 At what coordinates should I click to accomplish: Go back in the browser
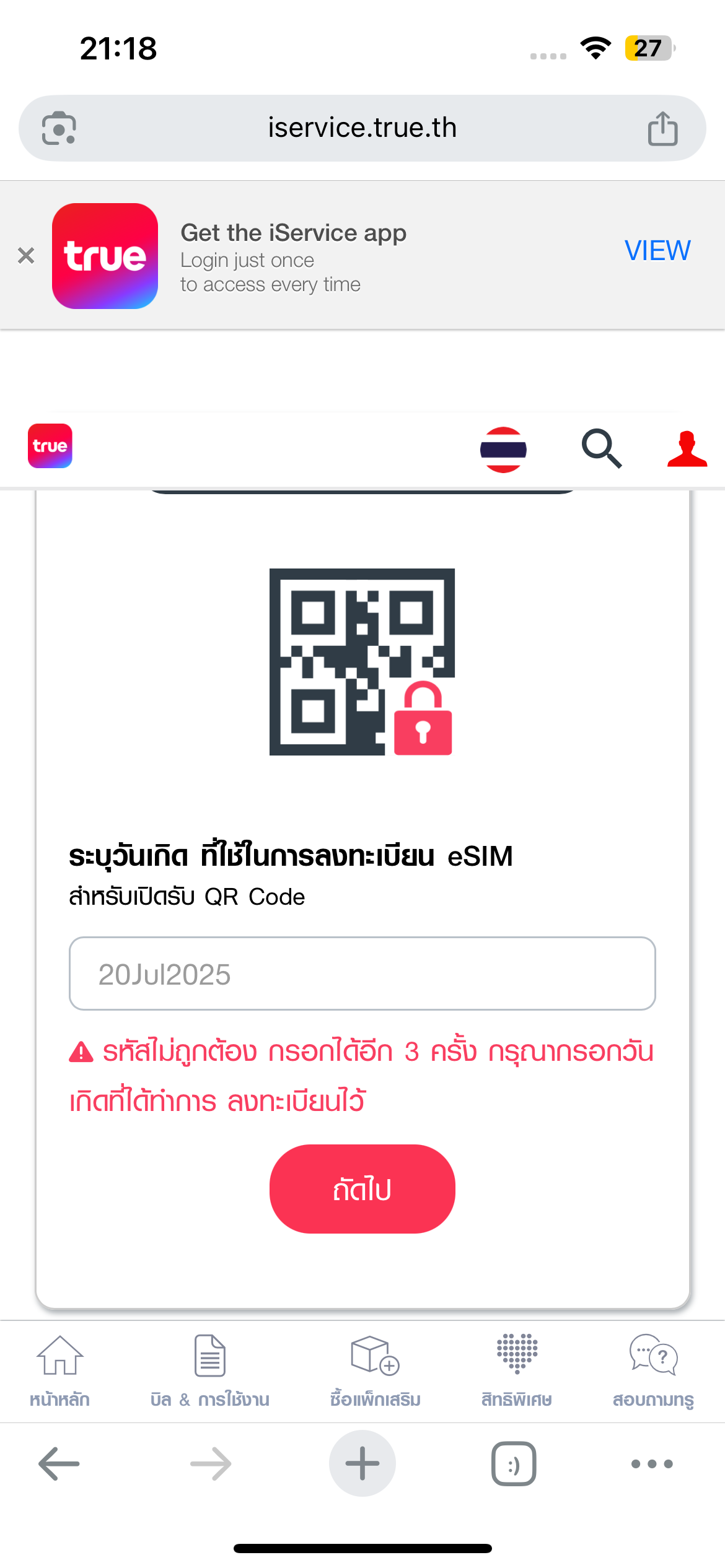[59, 1464]
